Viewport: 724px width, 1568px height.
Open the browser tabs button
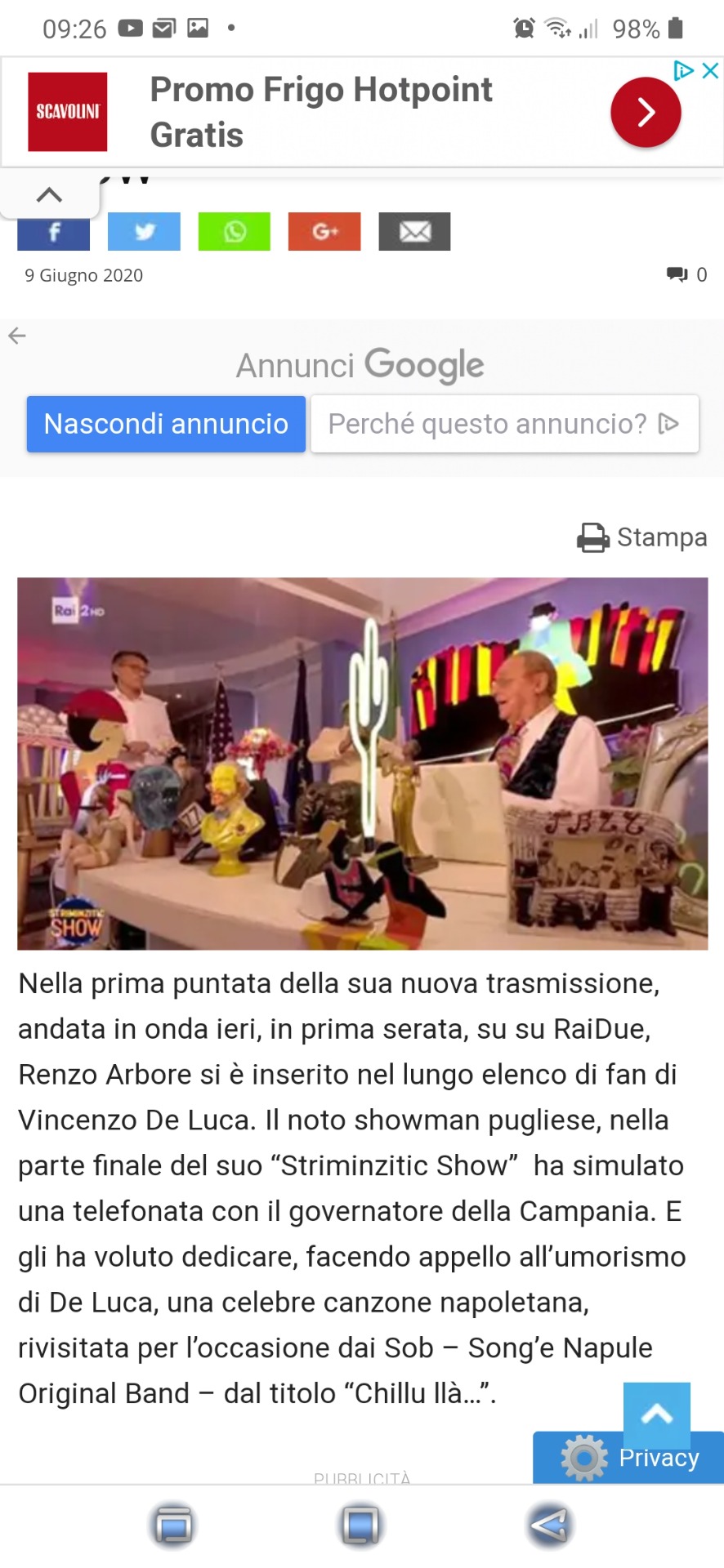click(173, 1525)
